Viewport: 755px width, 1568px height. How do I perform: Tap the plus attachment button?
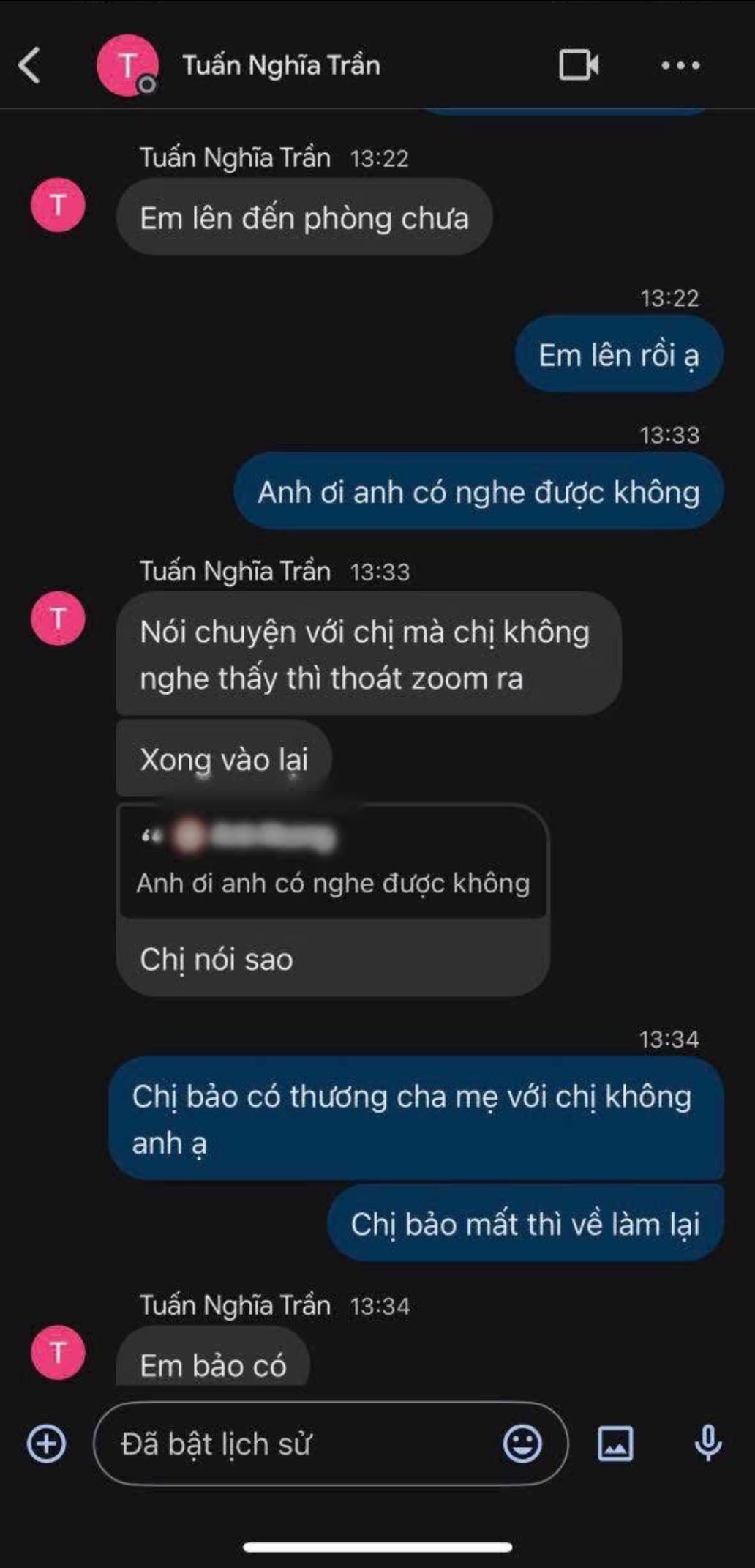pyautogui.click(x=46, y=1444)
